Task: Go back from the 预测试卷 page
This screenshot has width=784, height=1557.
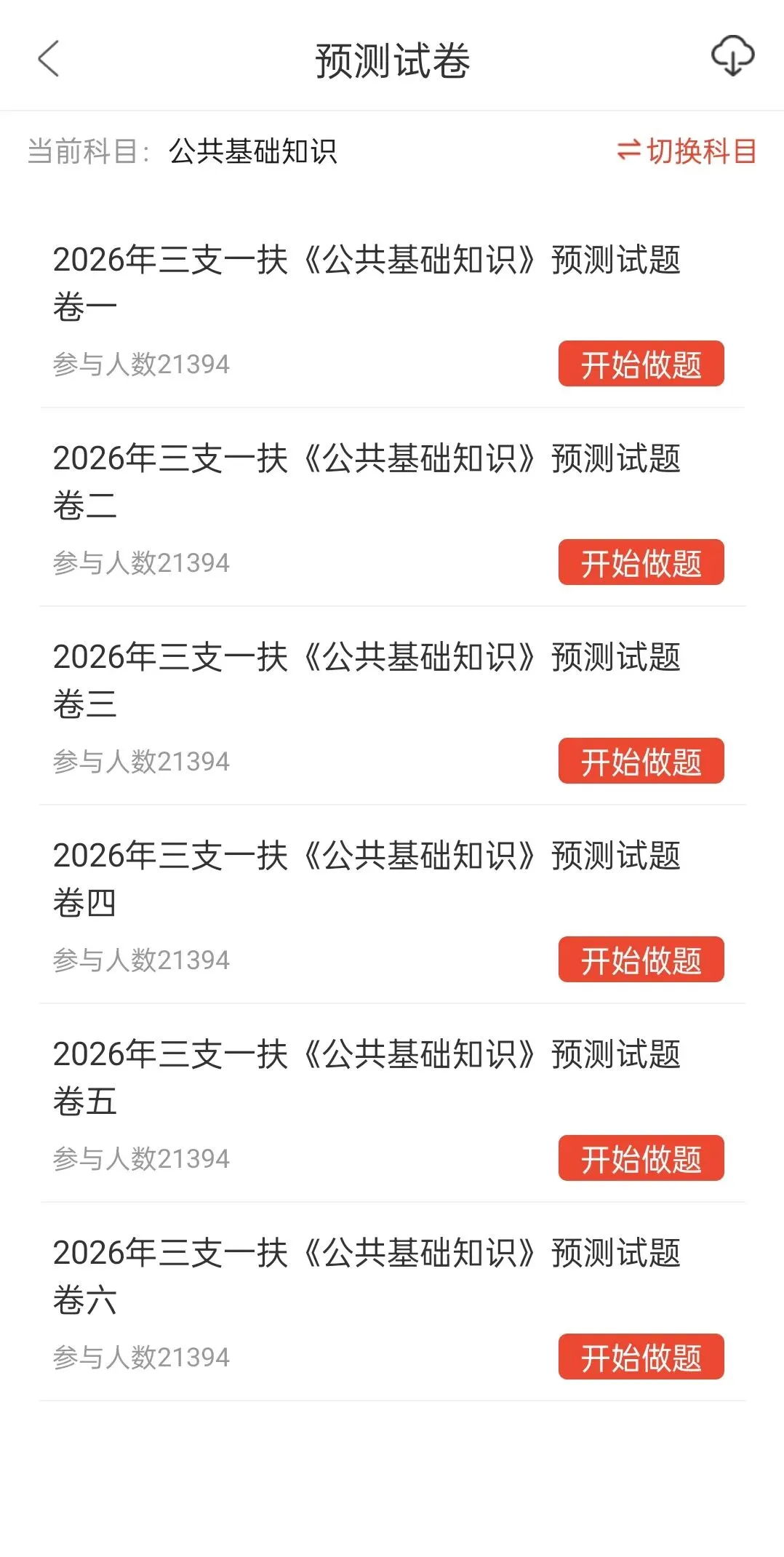Action: tap(48, 59)
